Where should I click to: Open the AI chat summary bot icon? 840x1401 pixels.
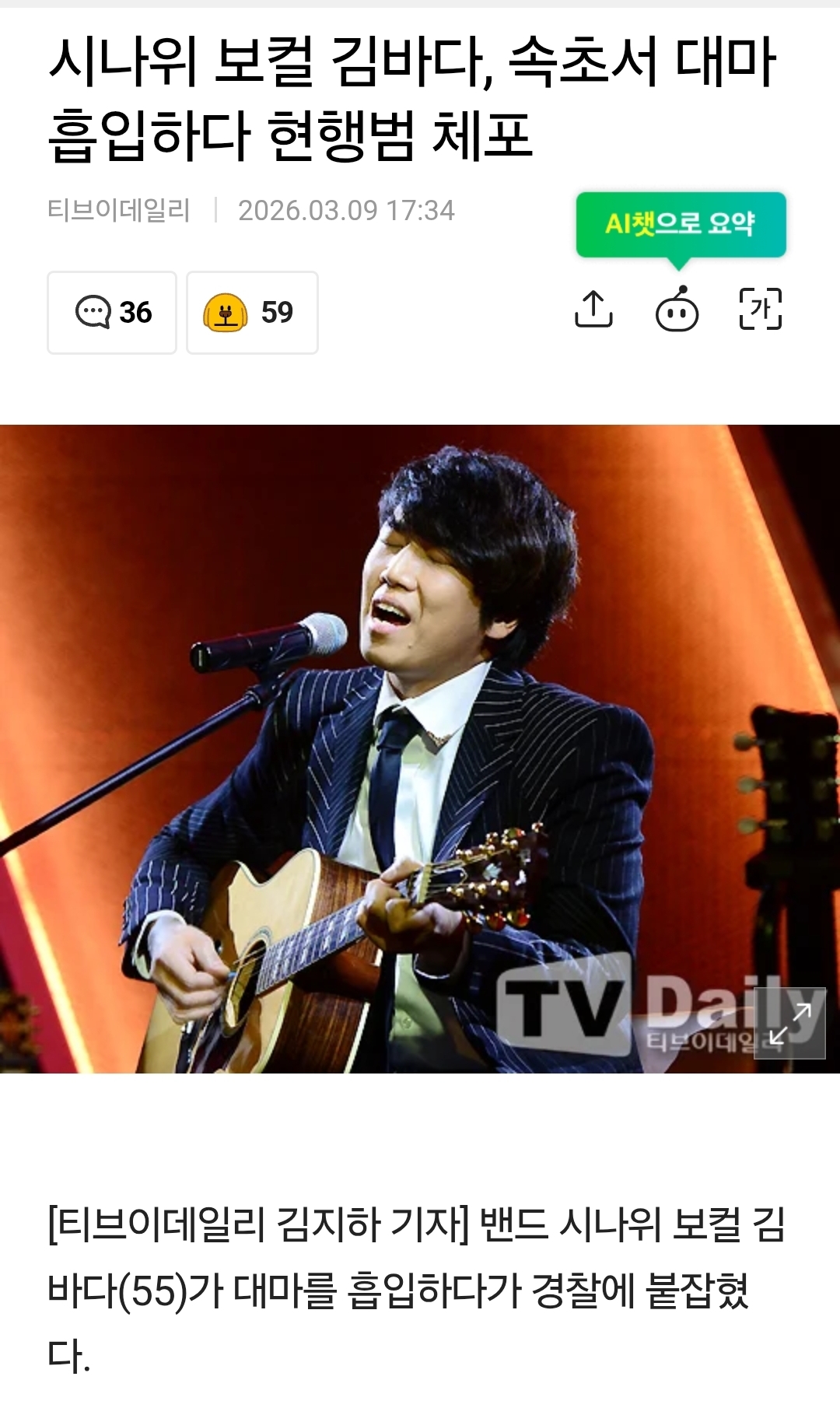point(677,310)
